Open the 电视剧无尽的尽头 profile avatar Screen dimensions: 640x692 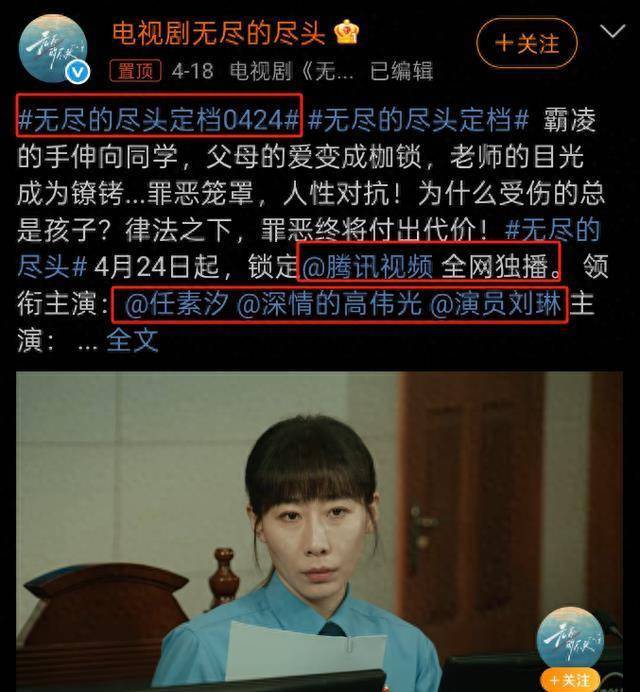pyautogui.click(x=53, y=47)
